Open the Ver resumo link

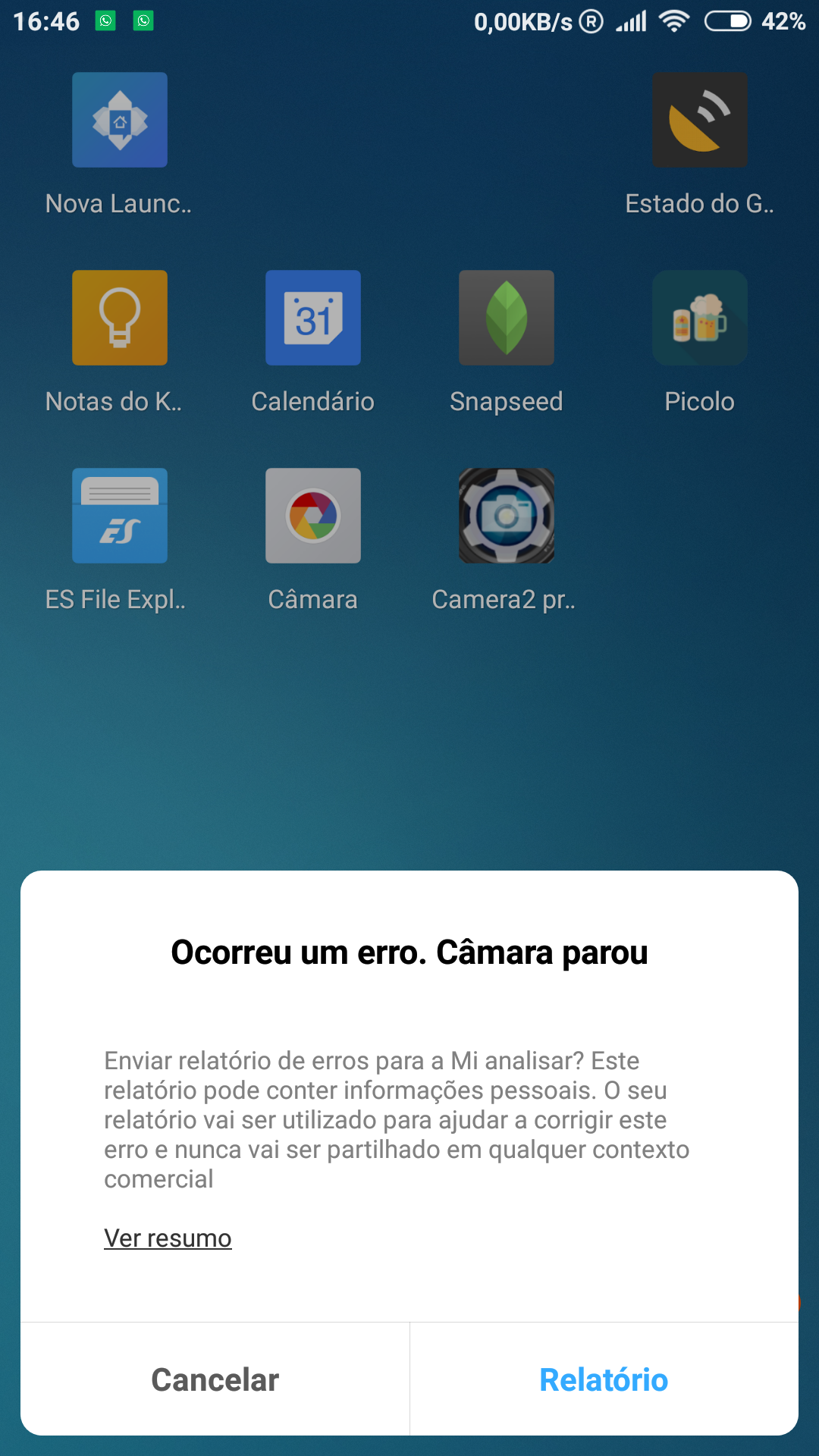click(x=168, y=1238)
